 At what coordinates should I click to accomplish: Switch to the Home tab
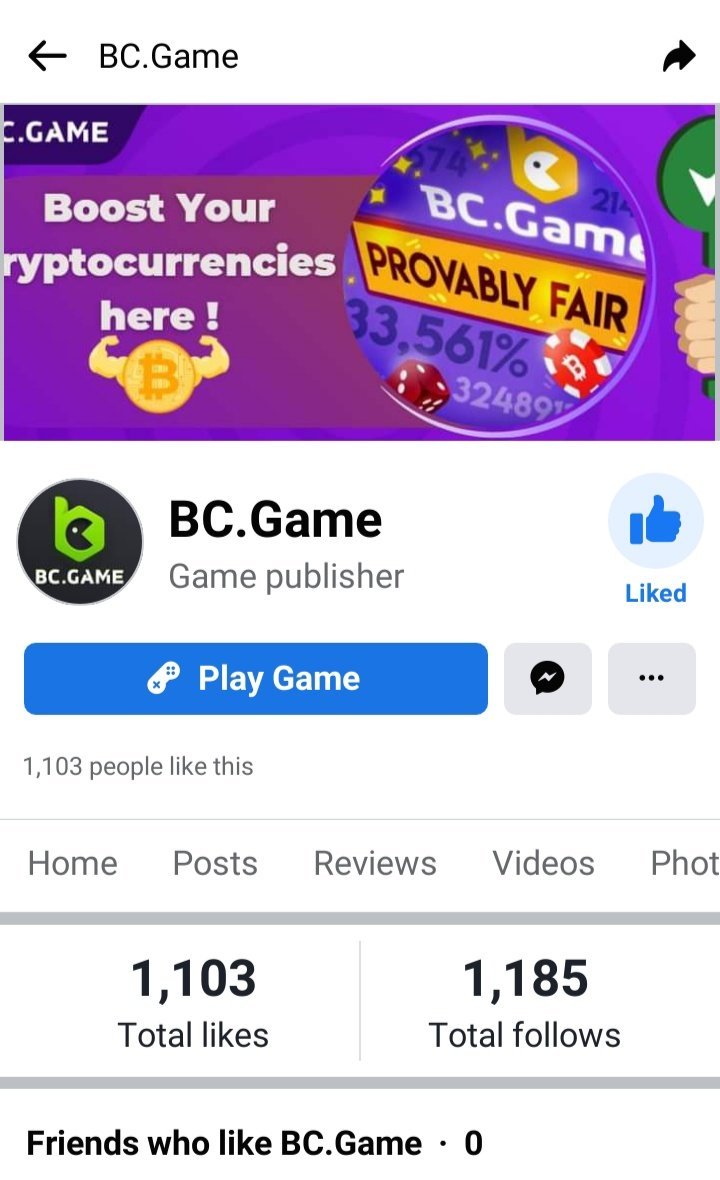point(72,863)
